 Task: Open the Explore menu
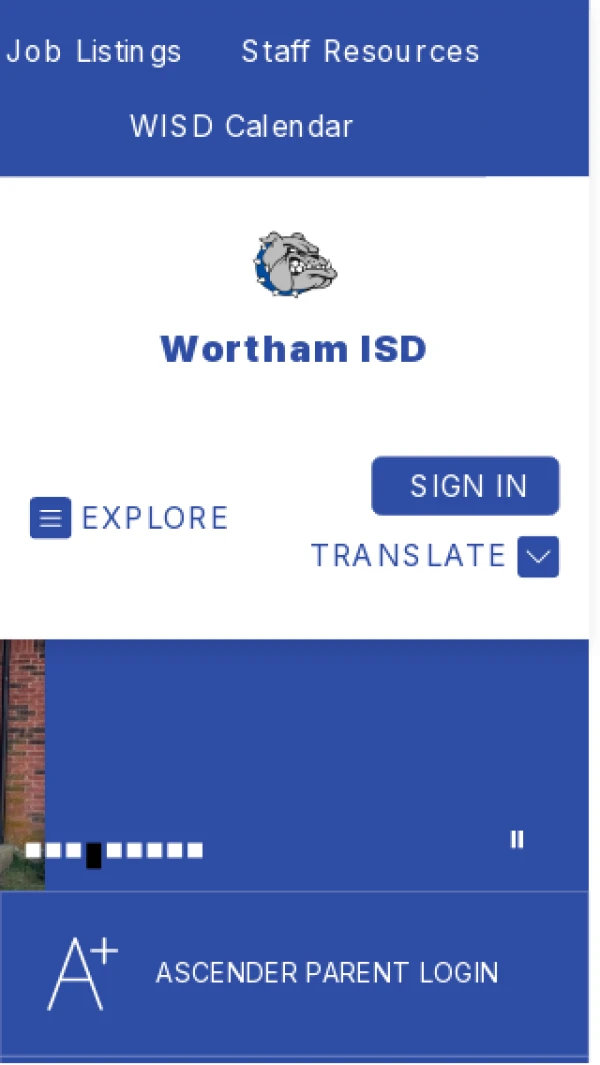pyautogui.click(x=129, y=518)
